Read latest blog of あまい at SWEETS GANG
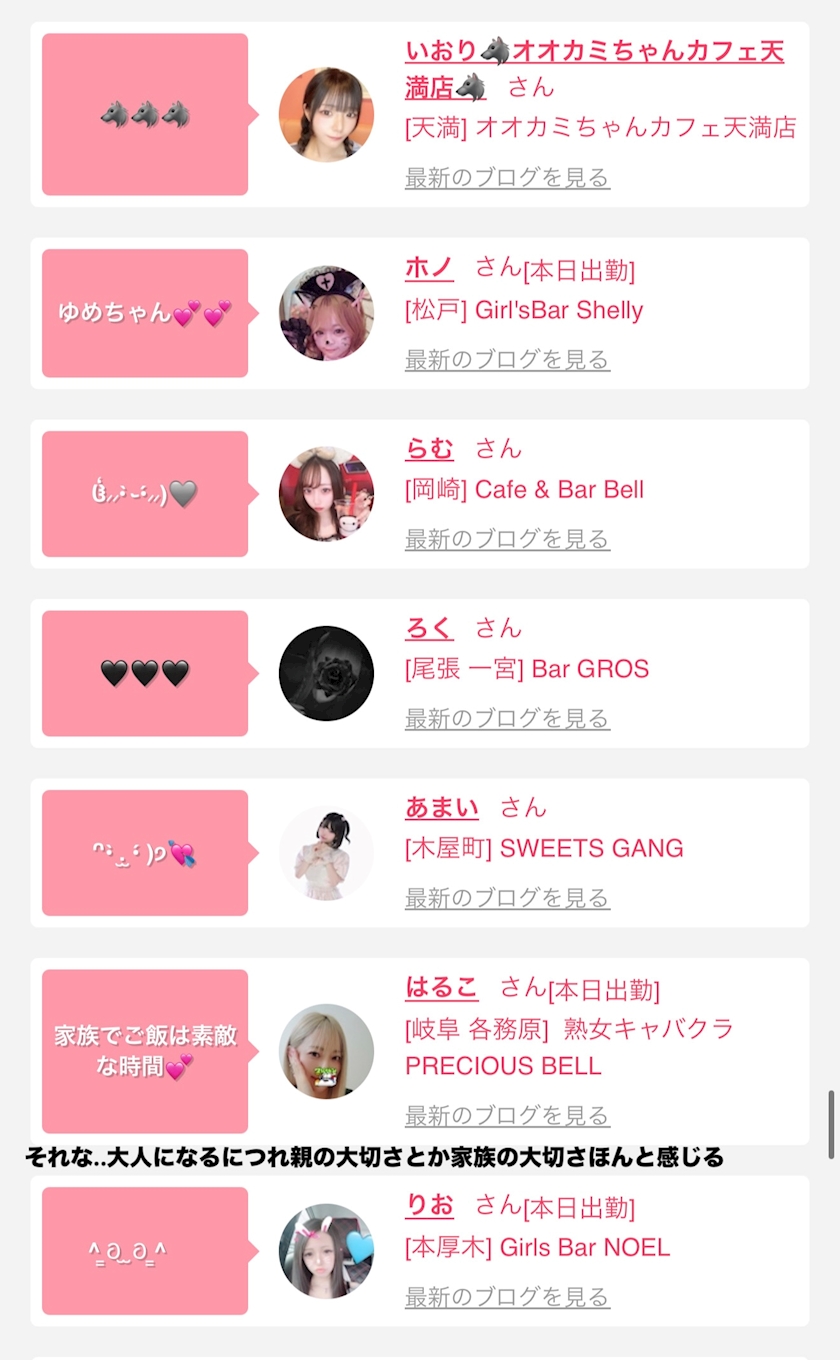 507,899
